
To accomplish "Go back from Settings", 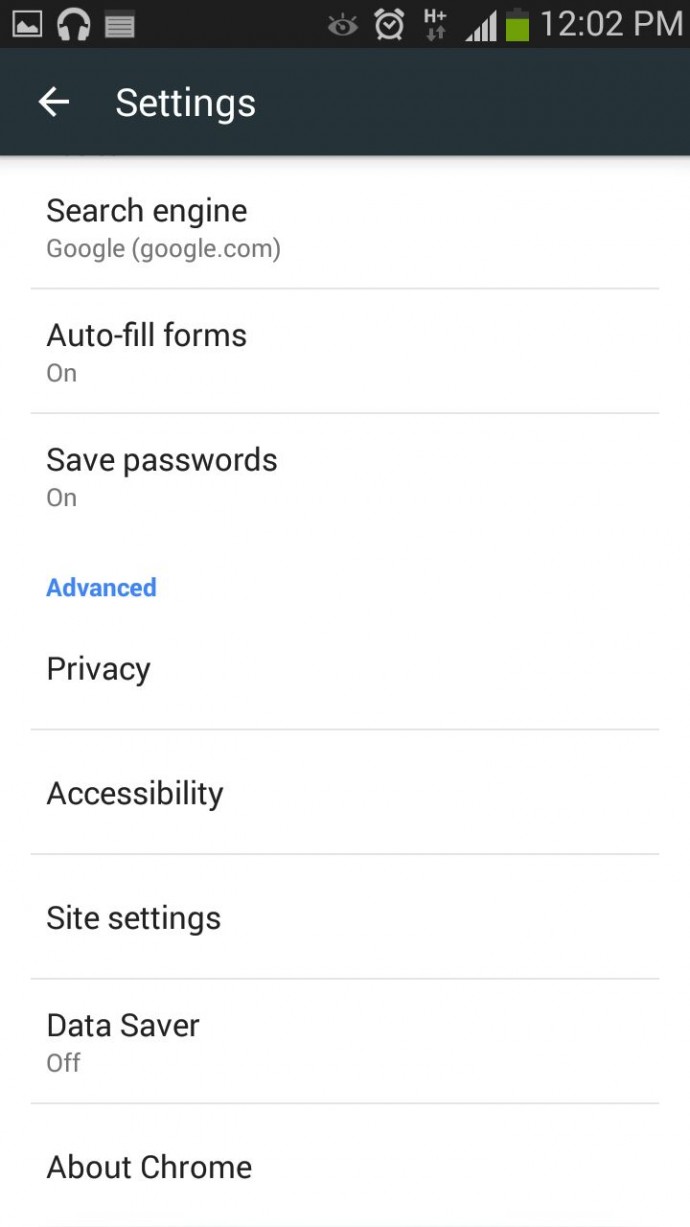I will click(x=54, y=102).
